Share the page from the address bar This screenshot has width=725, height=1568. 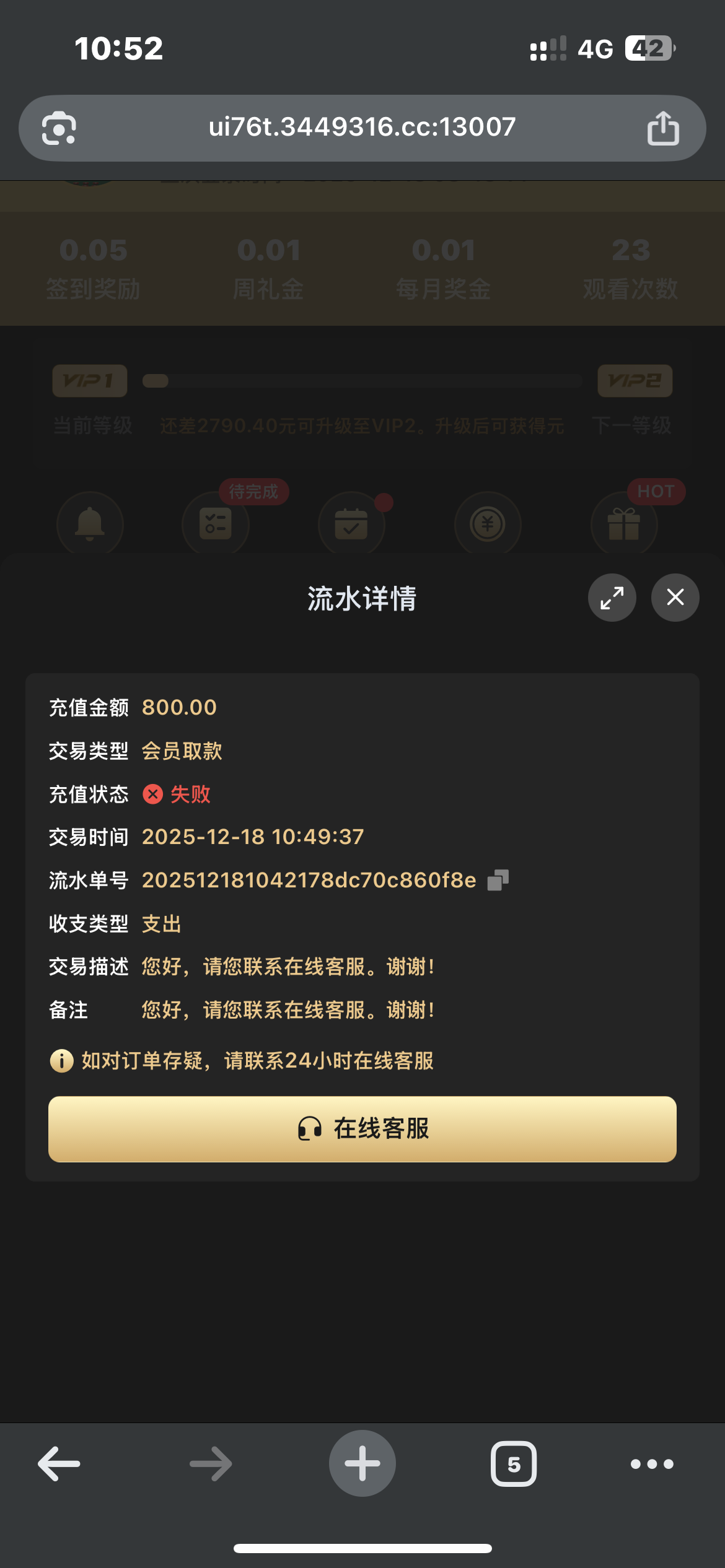[663, 128]
